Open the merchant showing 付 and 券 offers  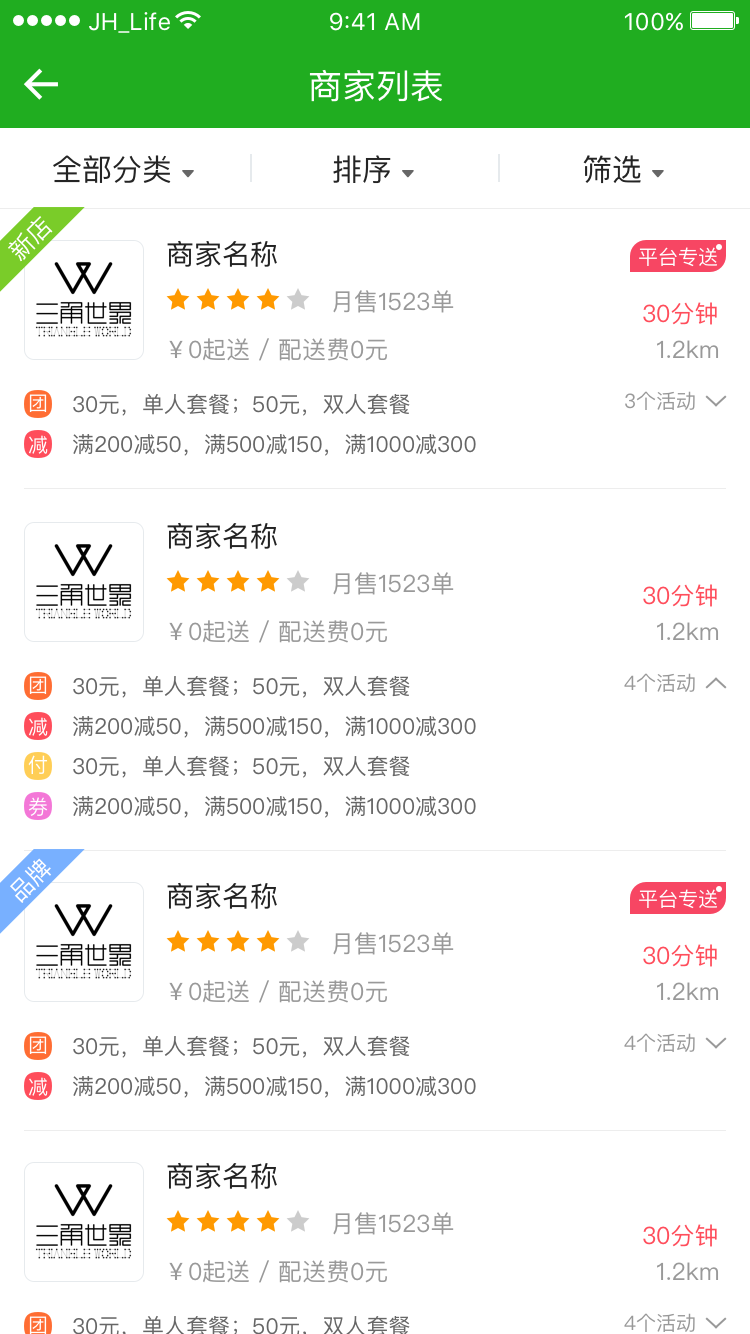tap(375, 670)
